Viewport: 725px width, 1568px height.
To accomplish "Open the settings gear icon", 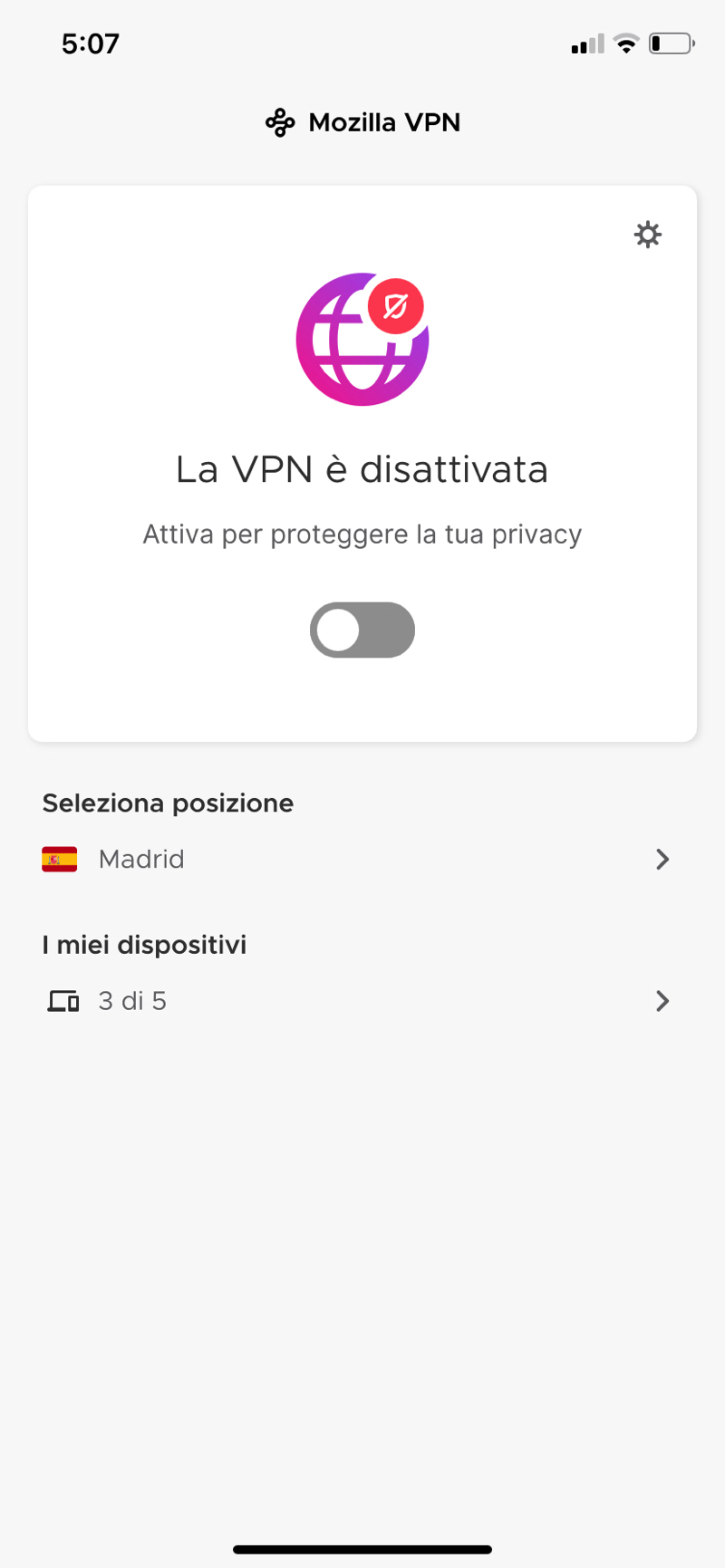I will point(647,235).
